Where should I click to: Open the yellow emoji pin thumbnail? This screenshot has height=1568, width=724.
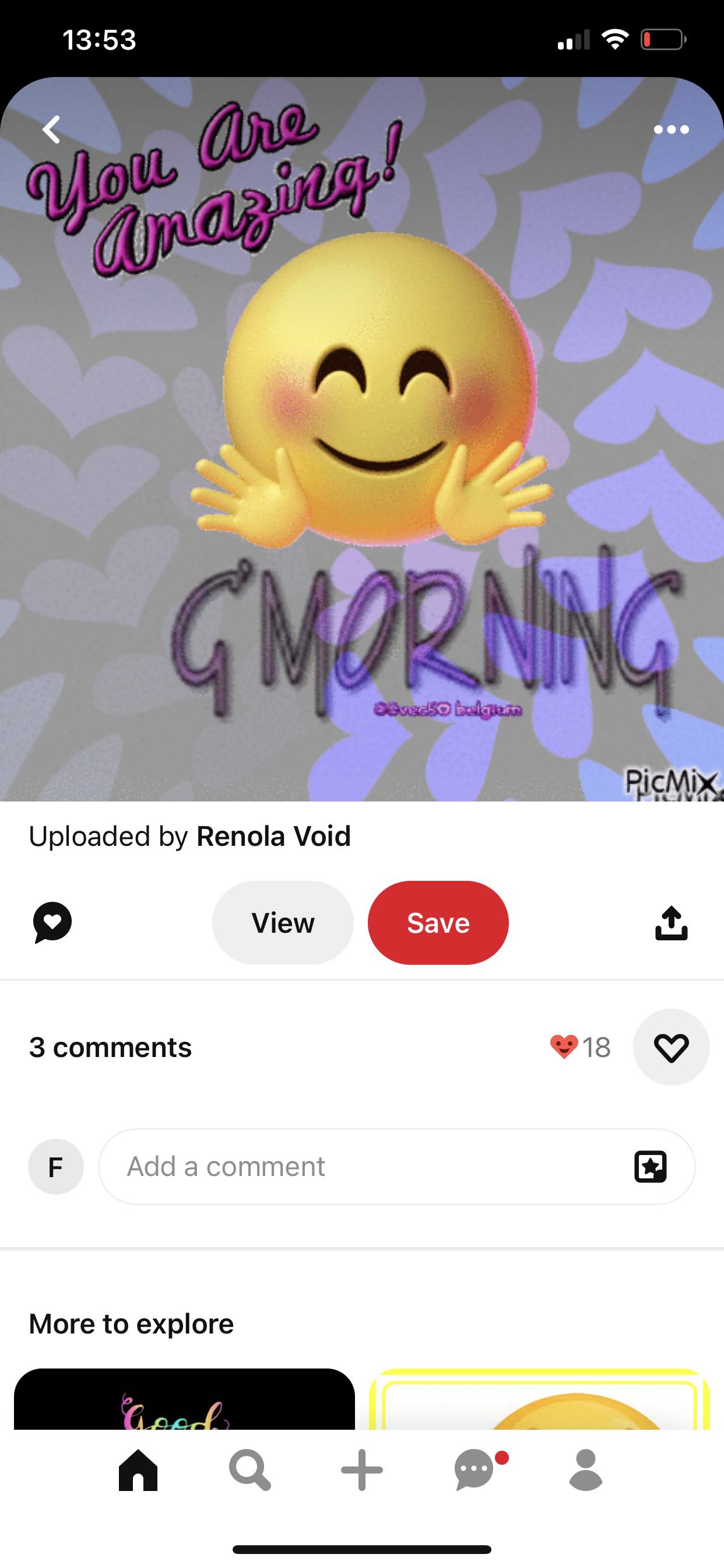[x=539, y=1400]
